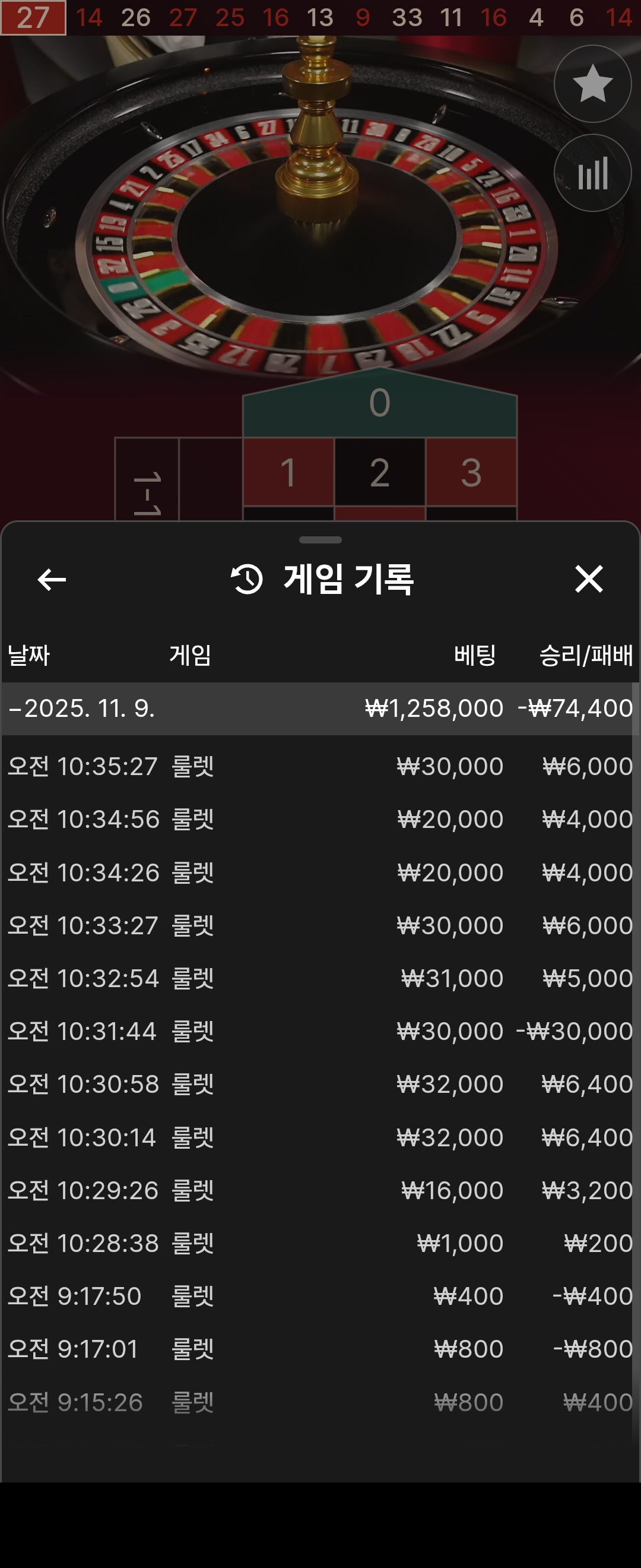Open the 10:32:54 roulette record
The height and width of the screenshot is (1568, 641).
[319, 978]
